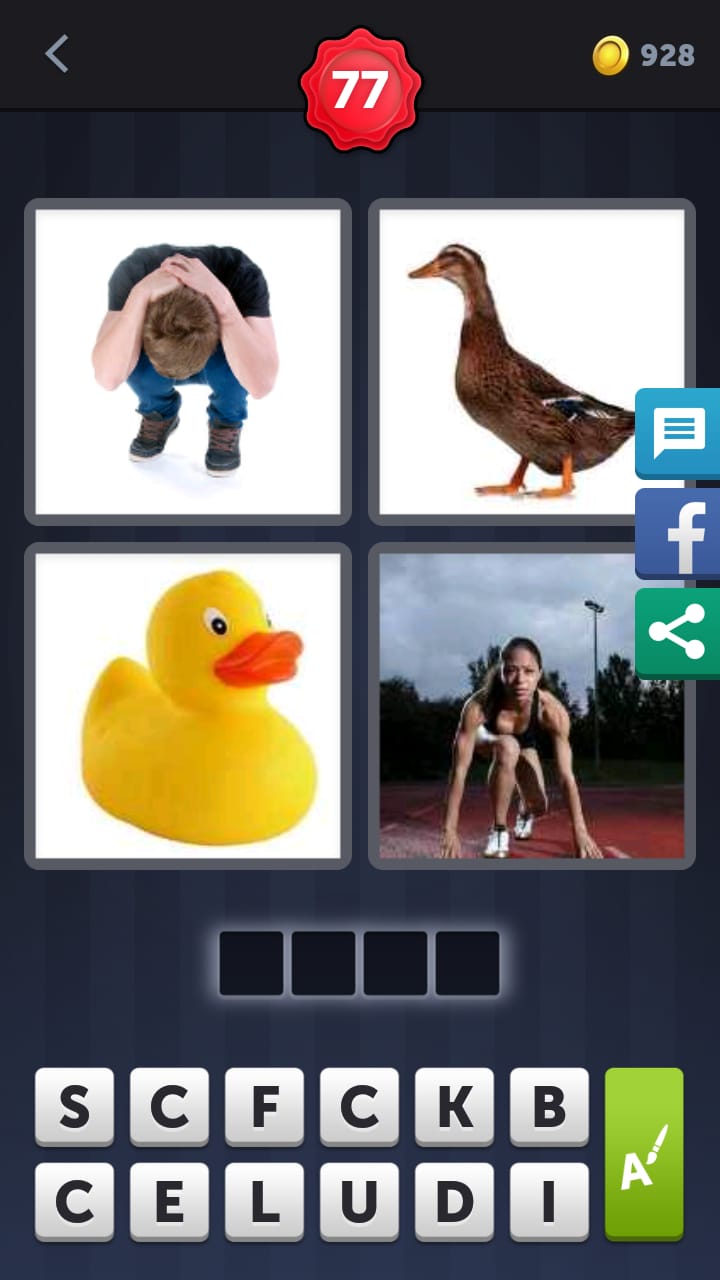Pick the letter tile K
The height and width of the screenshot is (1280, 720).
click(x=454, y=1106)
